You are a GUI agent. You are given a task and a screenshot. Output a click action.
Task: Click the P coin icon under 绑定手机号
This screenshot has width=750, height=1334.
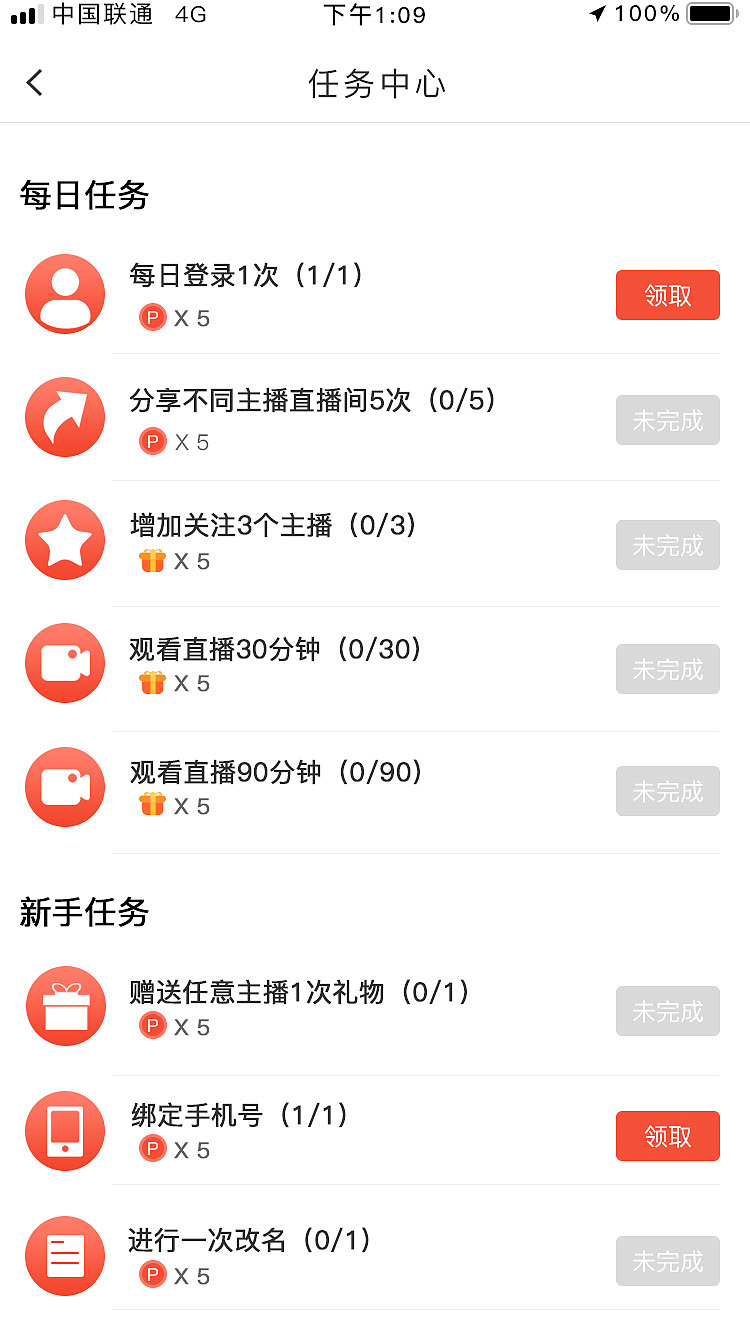pos(152,1149)
